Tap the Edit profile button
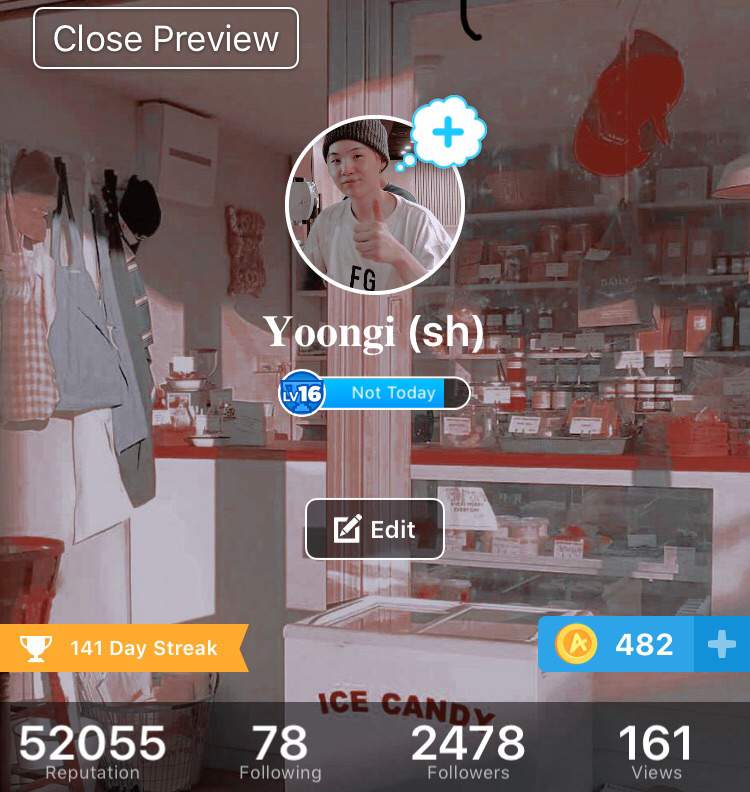Screen dimensions: 750x792 375,529
